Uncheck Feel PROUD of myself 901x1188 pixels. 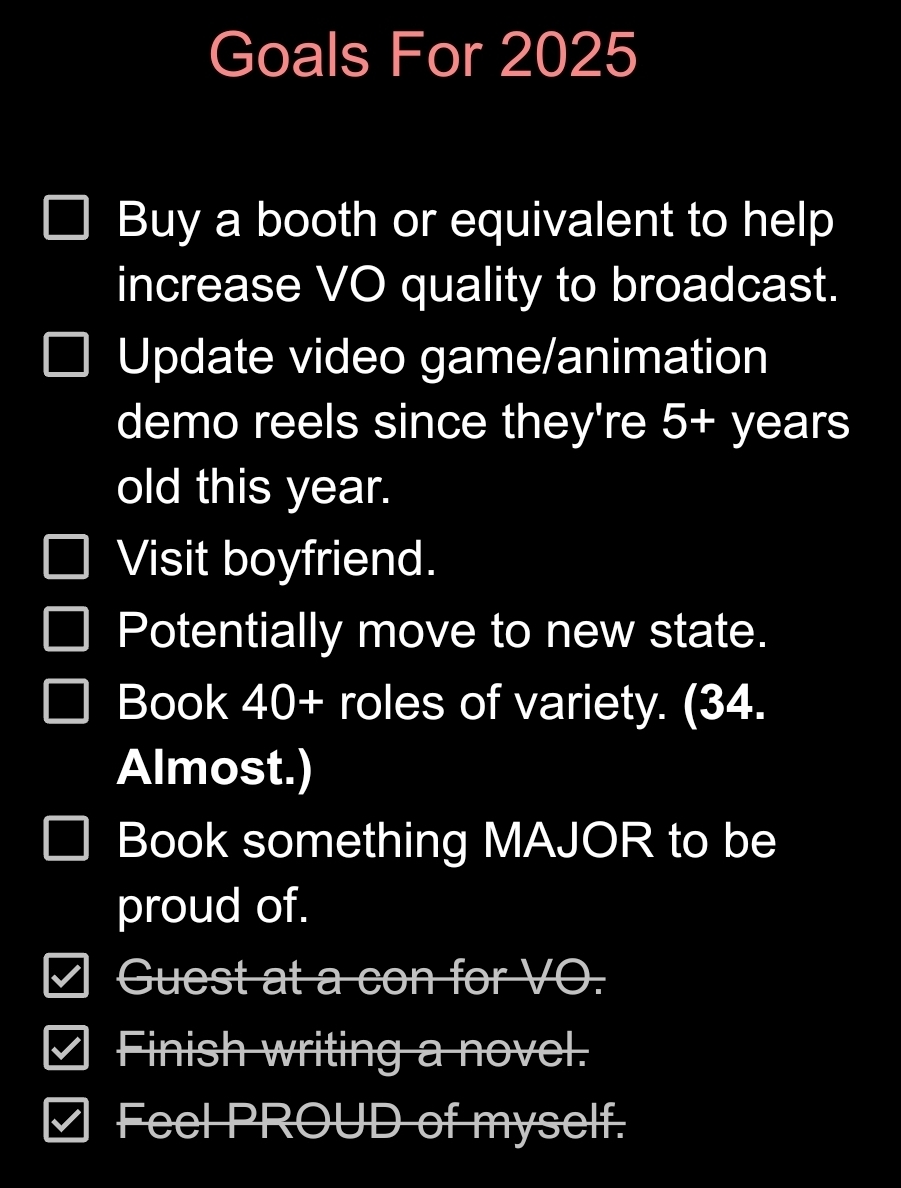point(67,1121)
